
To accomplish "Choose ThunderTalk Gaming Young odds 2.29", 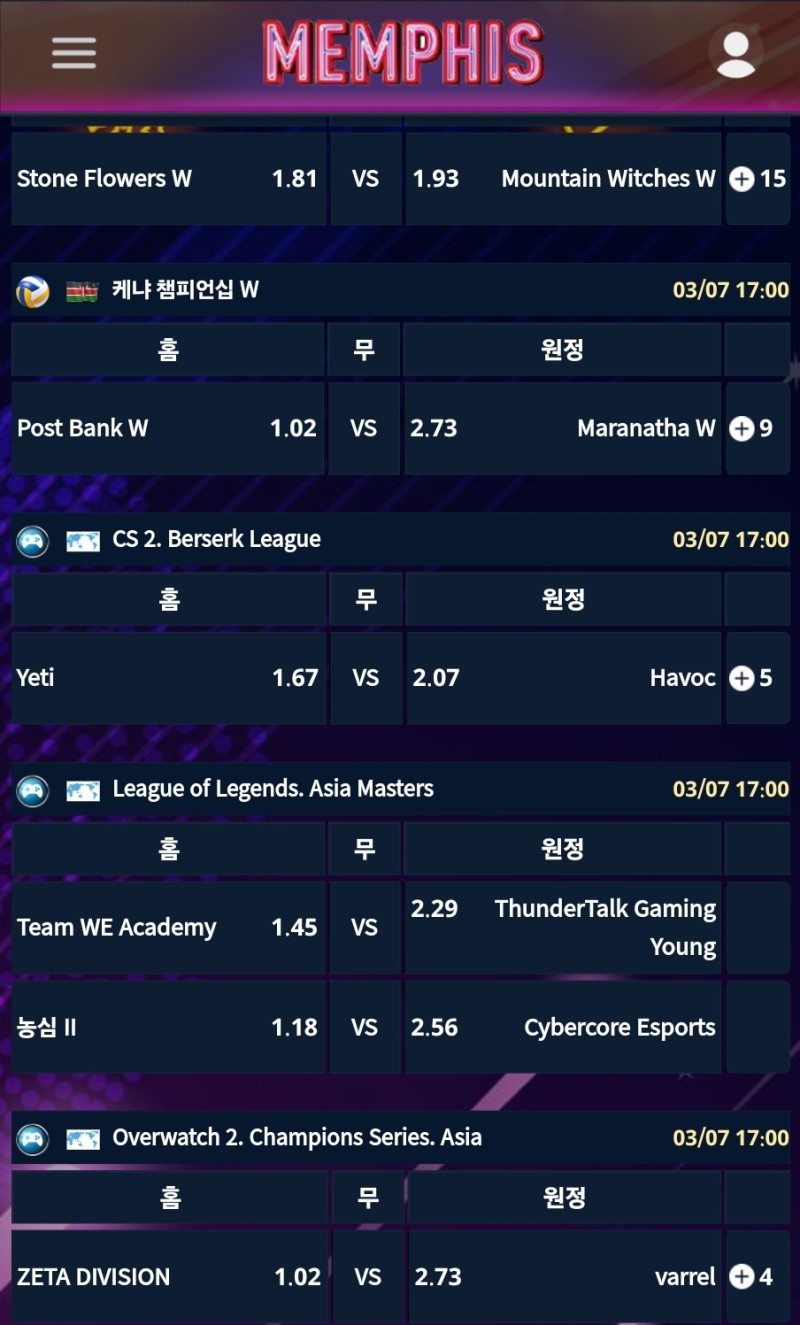I will [563, 927].
